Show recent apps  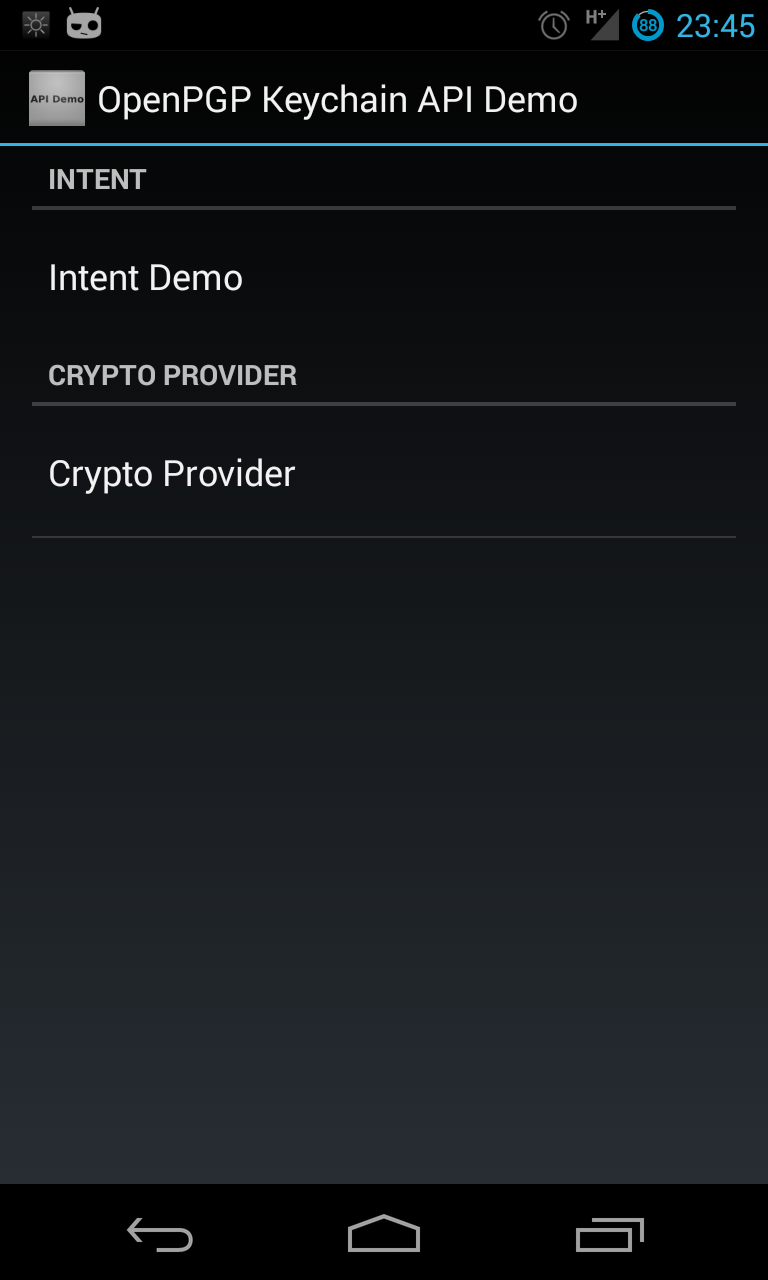pyautogui.click(x=609, y=1234)
